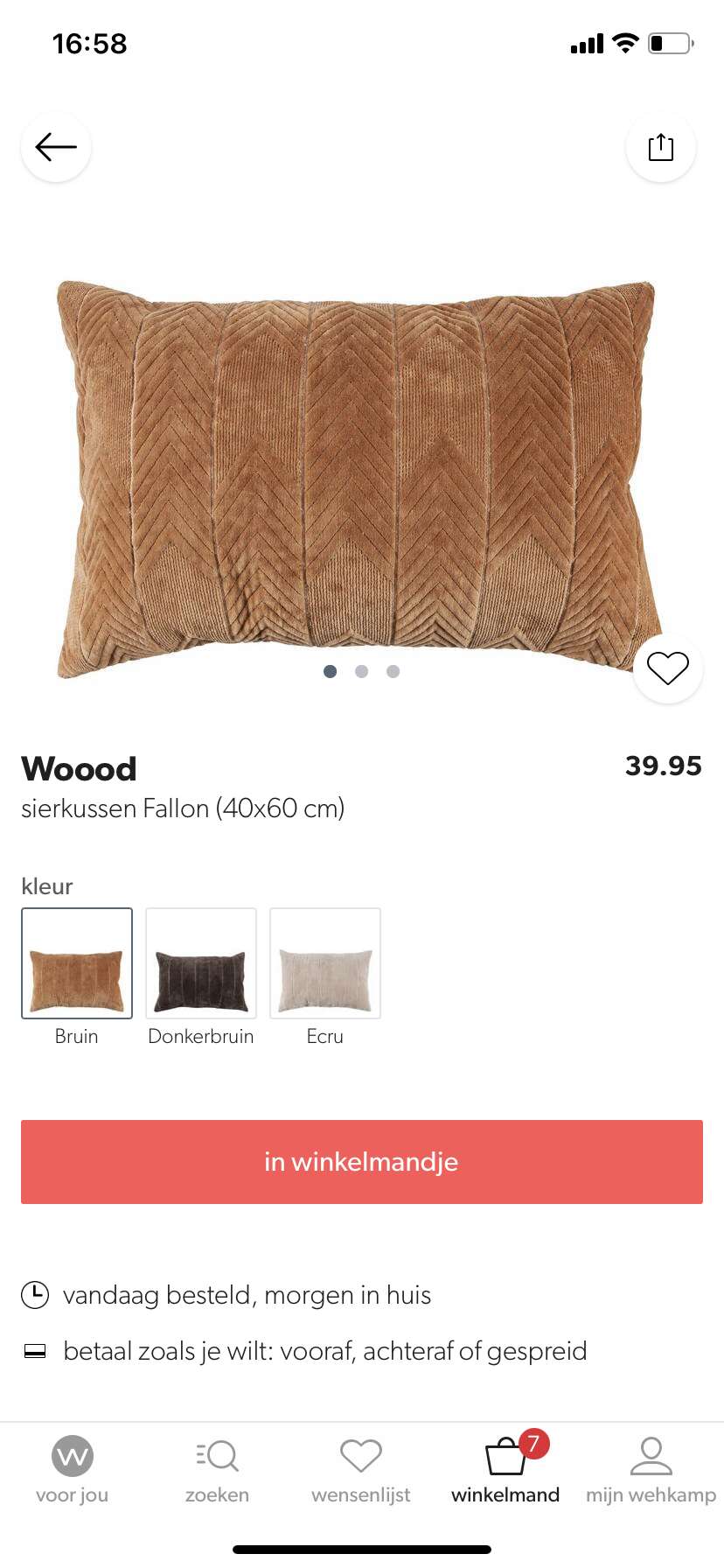Tap the 'in winkelmandje' button
724x1568 pixels.
tap(362, 1162)
